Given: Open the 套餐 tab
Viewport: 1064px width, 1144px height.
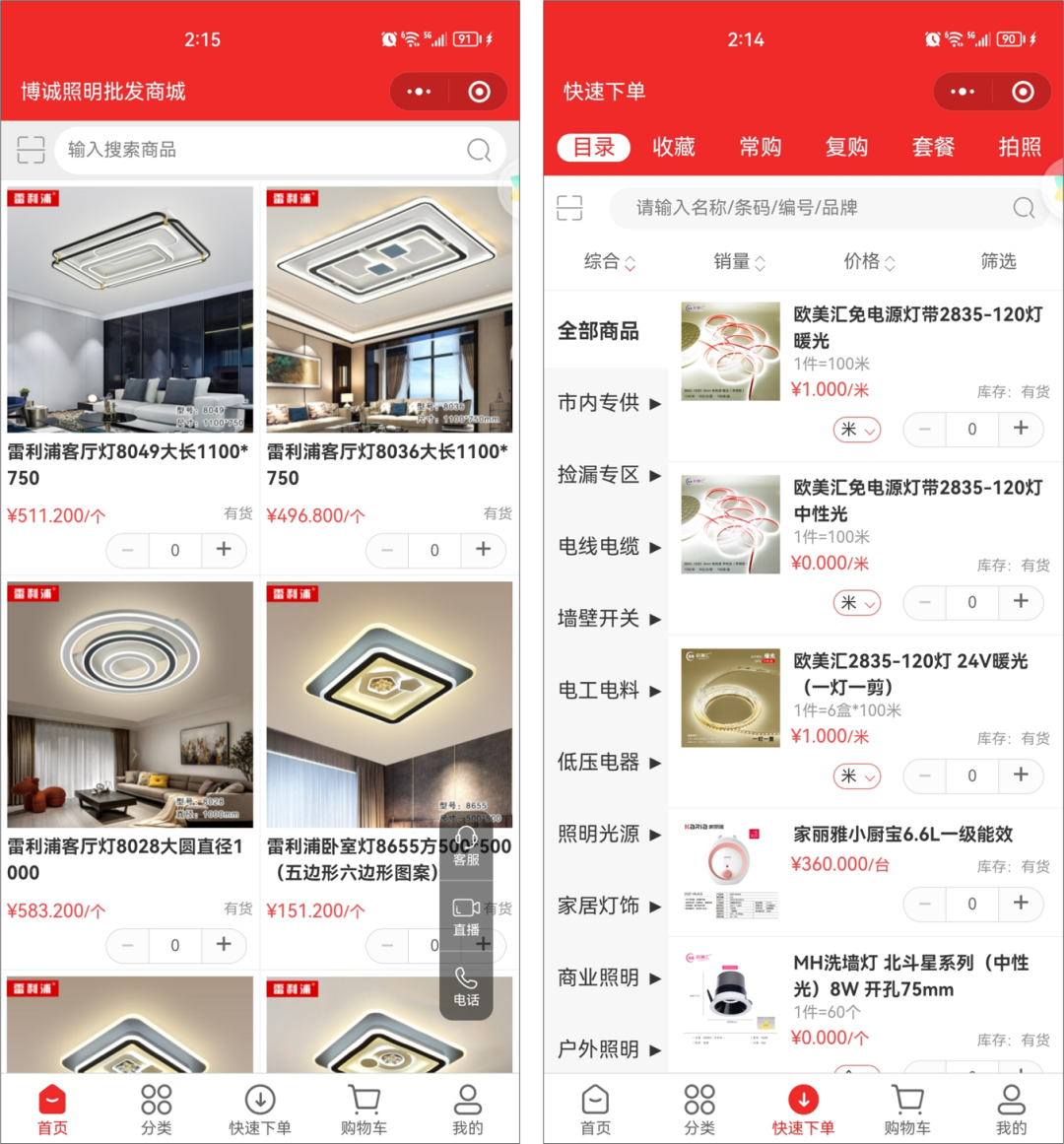Looking at the screenshot, I should point(933,147).
